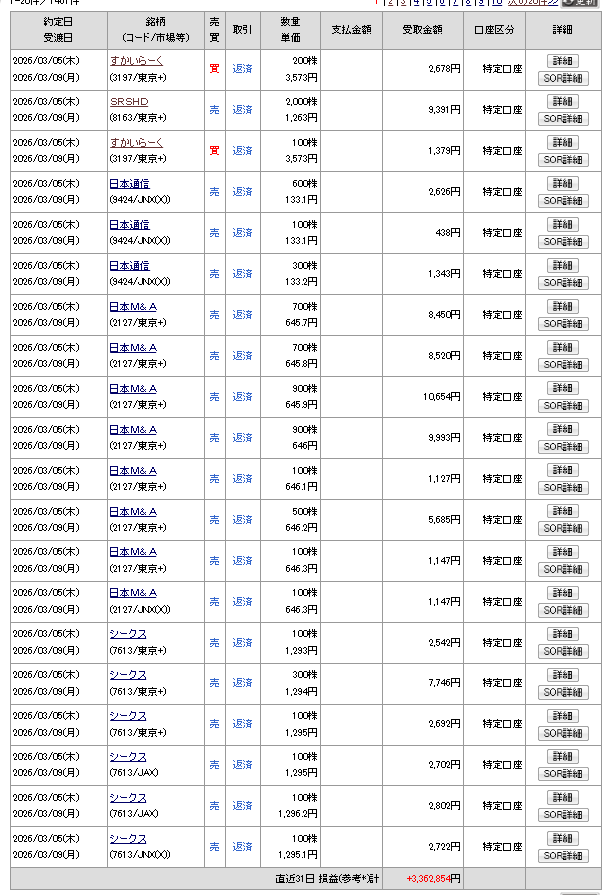This screenshot has width=605, height=895.
Task: Open SOR詳細 for シークス 2,802円 trade
Action: coord(563,815)
